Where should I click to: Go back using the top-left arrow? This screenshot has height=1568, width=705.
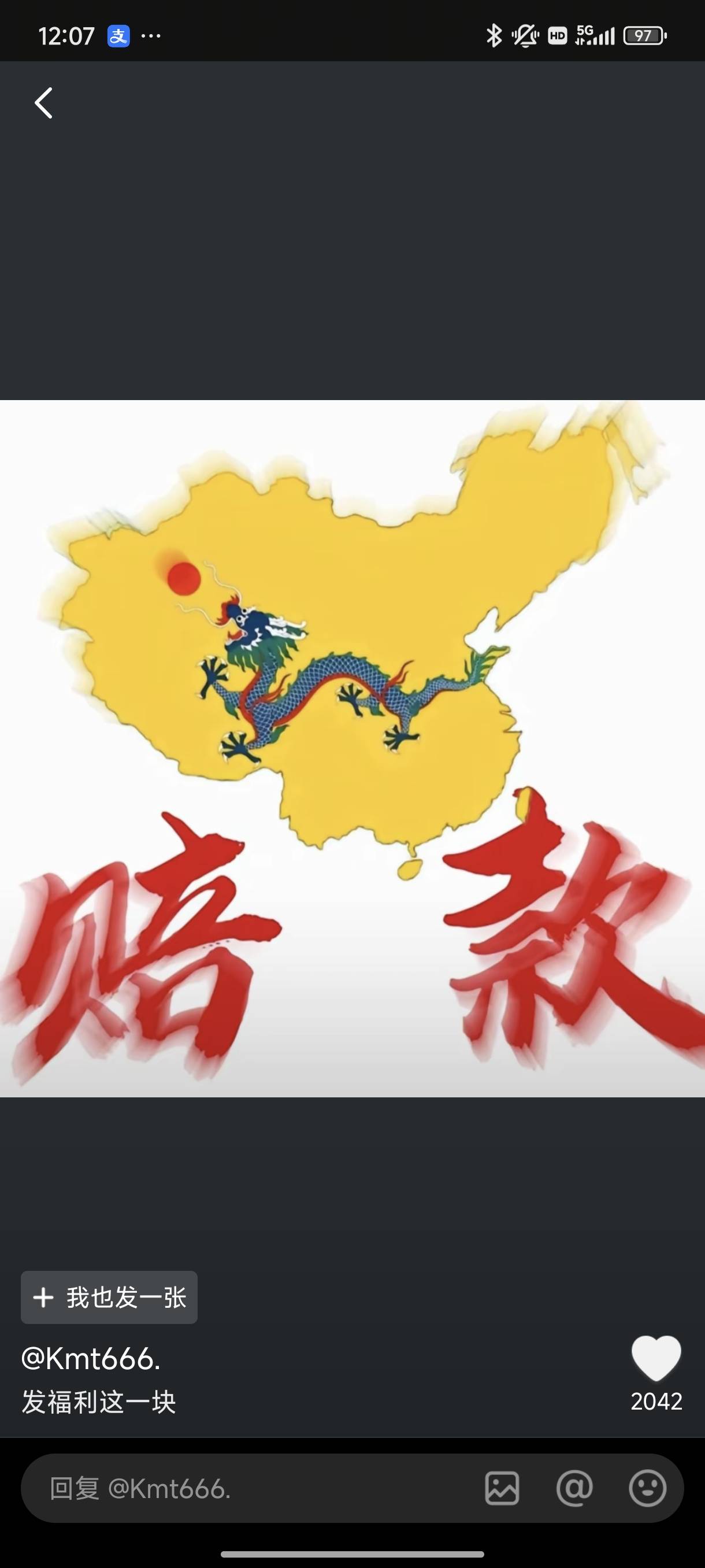click(x=43, y=103)
